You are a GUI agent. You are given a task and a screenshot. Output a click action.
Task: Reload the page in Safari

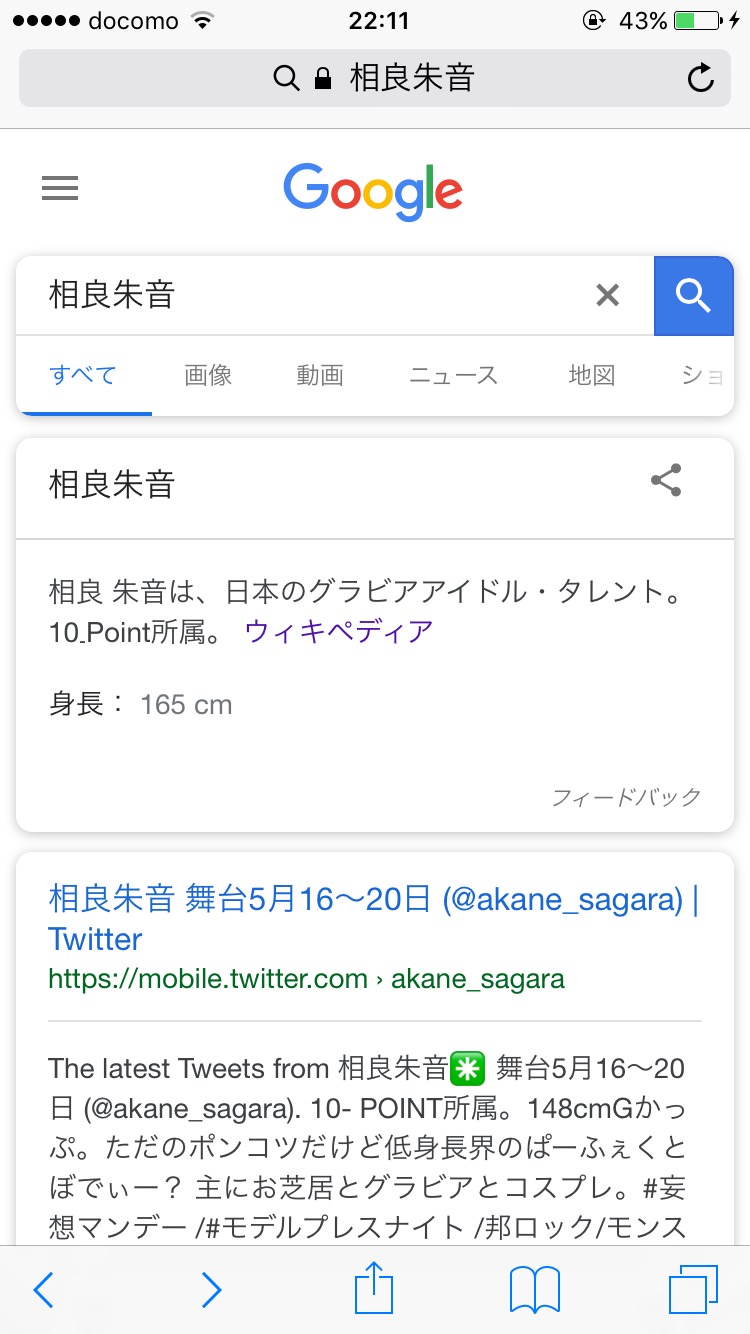[701, 78]
